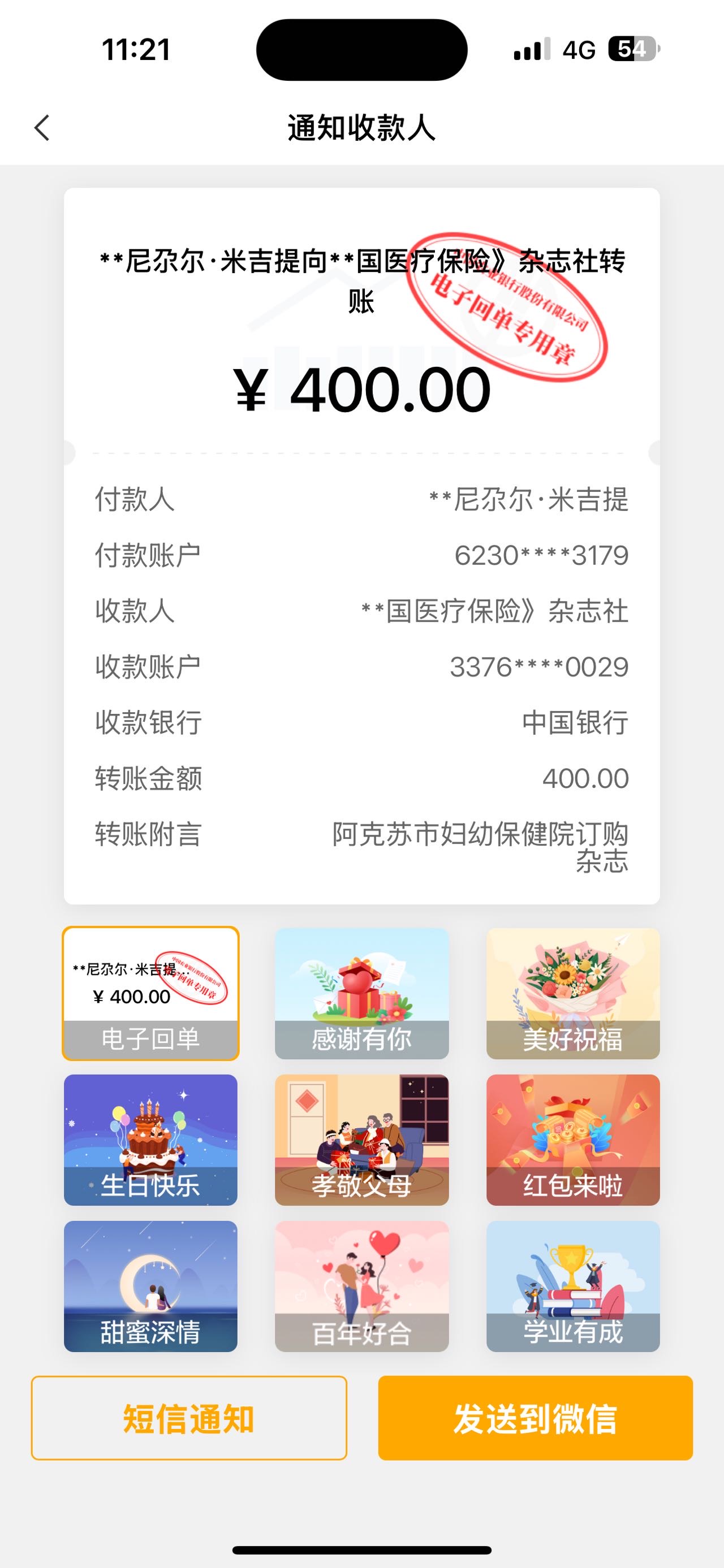Send the receipt via 发送到微信

point(535,1418)
